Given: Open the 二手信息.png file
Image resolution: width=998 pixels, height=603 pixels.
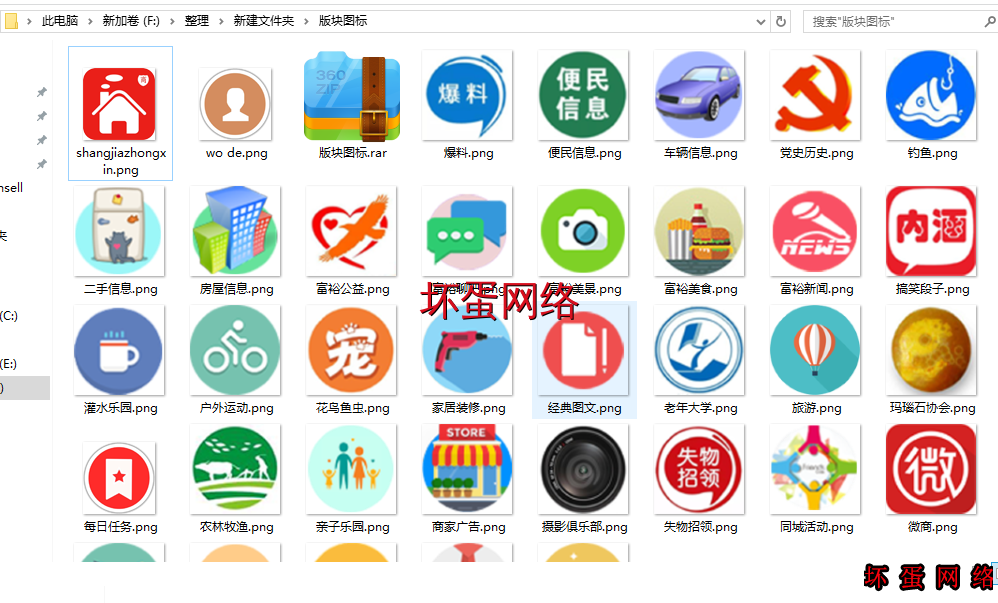Looking at the screenshot, I should tap(119, 232).
